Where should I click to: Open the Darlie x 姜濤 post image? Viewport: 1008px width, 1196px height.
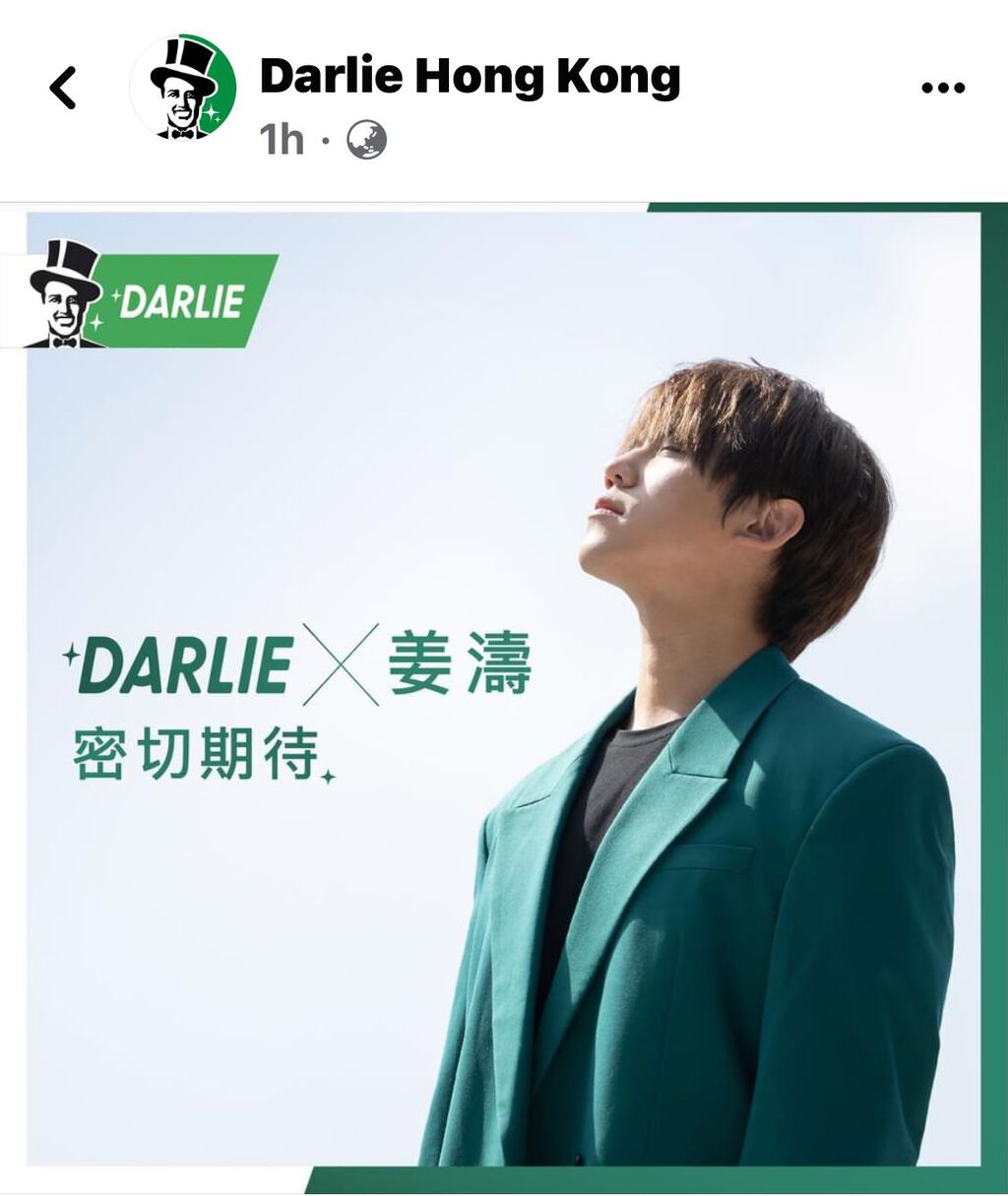click(504, 689)
